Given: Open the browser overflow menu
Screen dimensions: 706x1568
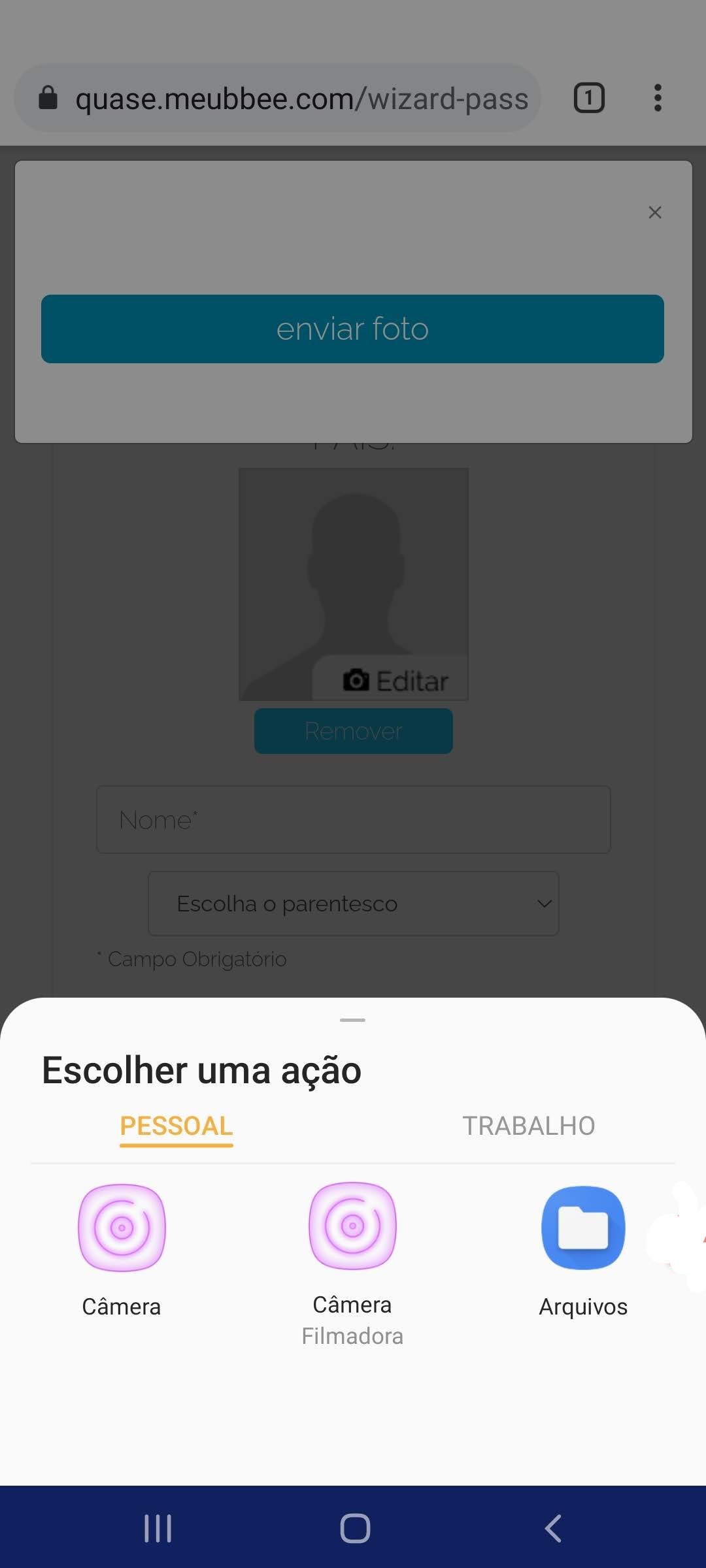Looking at the screenshot, I should click(658, 98).
